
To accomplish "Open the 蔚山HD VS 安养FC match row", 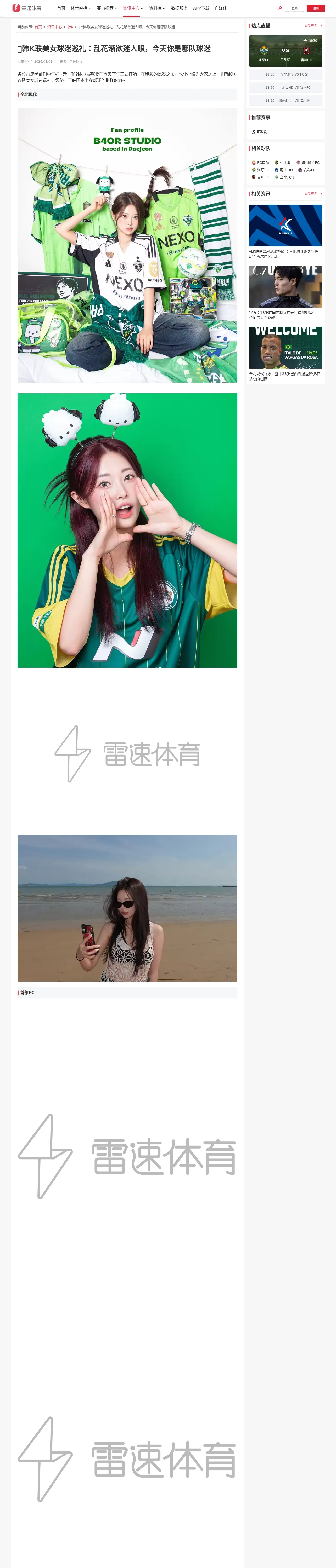I will (285, 88).
